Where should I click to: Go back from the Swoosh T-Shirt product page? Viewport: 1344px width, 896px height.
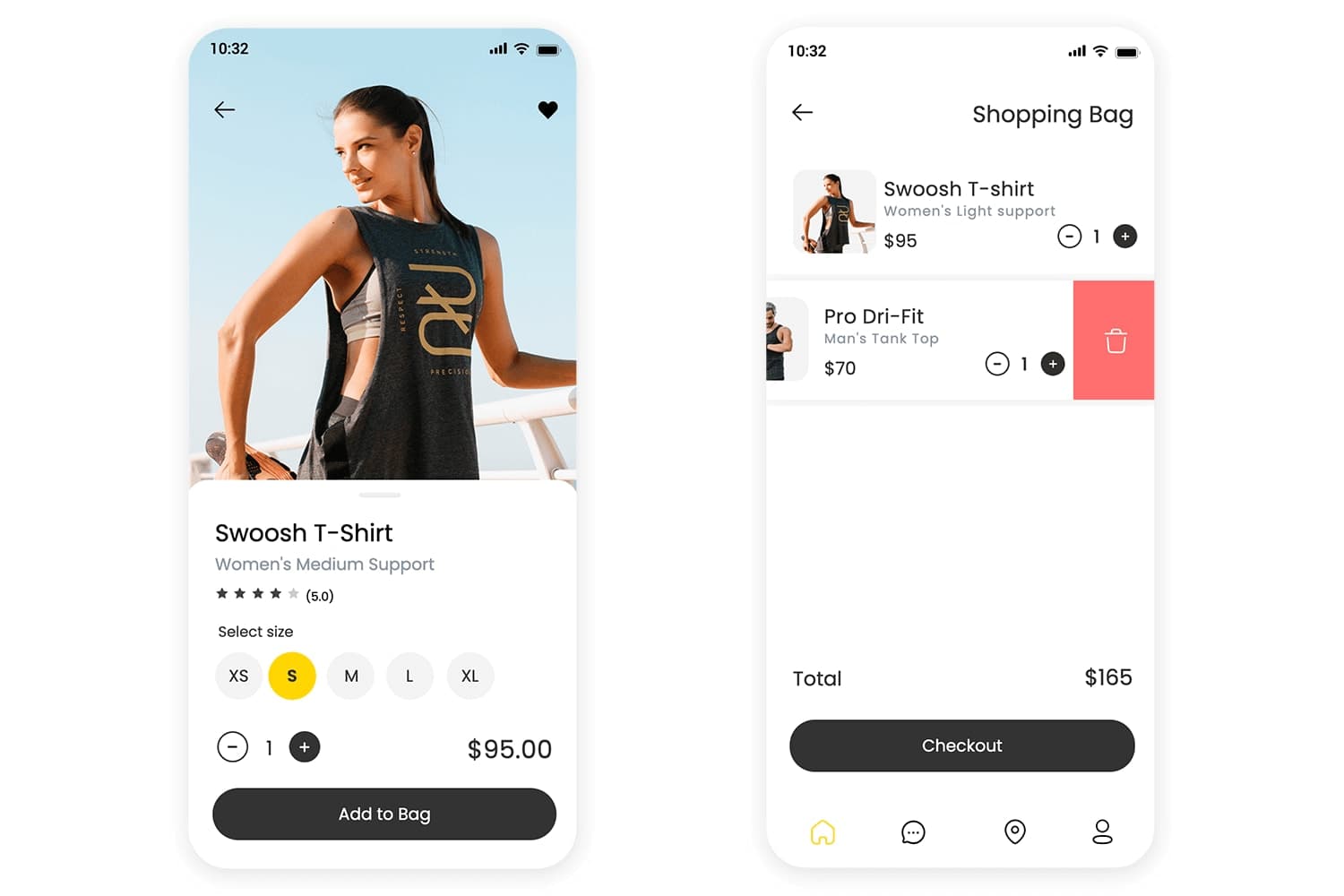[x=224, y=109]
